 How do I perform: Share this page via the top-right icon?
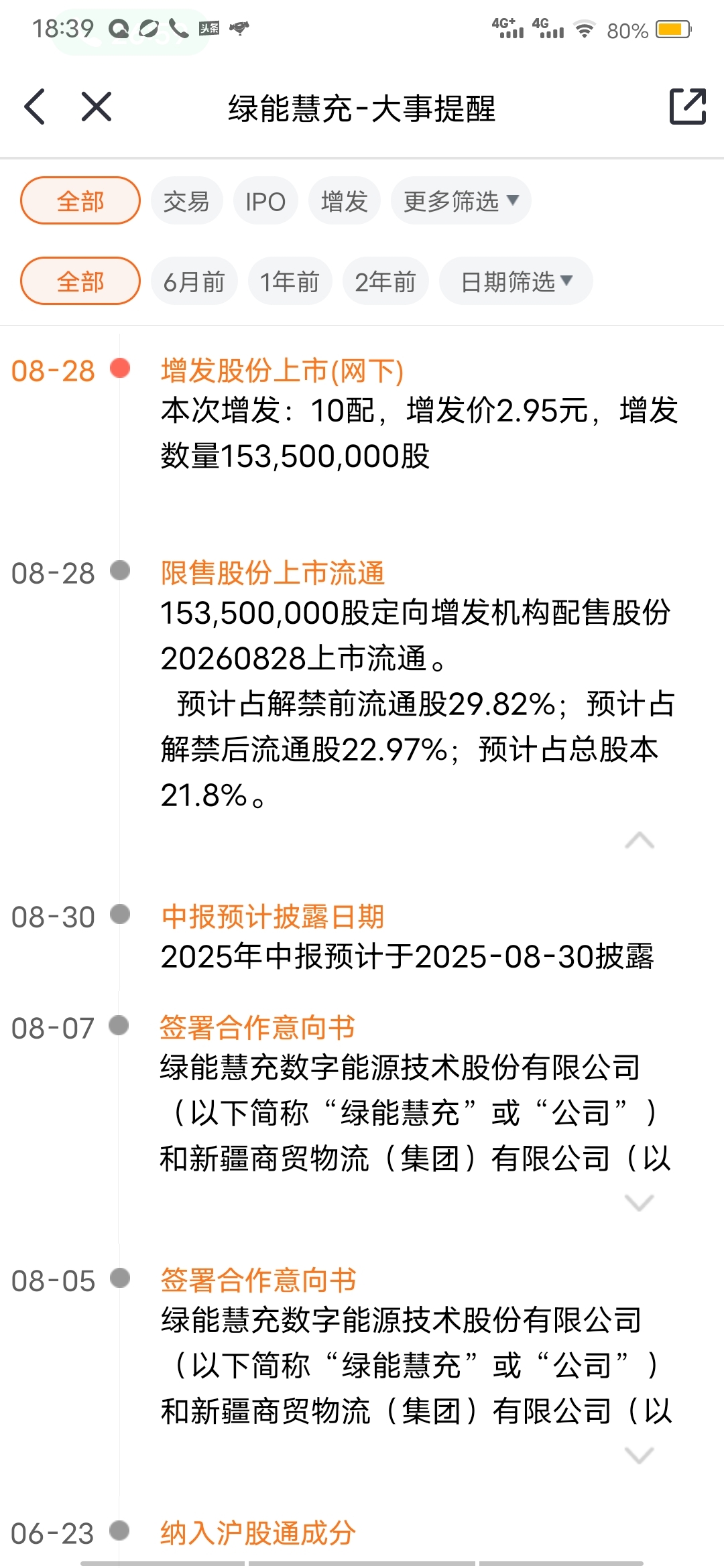688,107
